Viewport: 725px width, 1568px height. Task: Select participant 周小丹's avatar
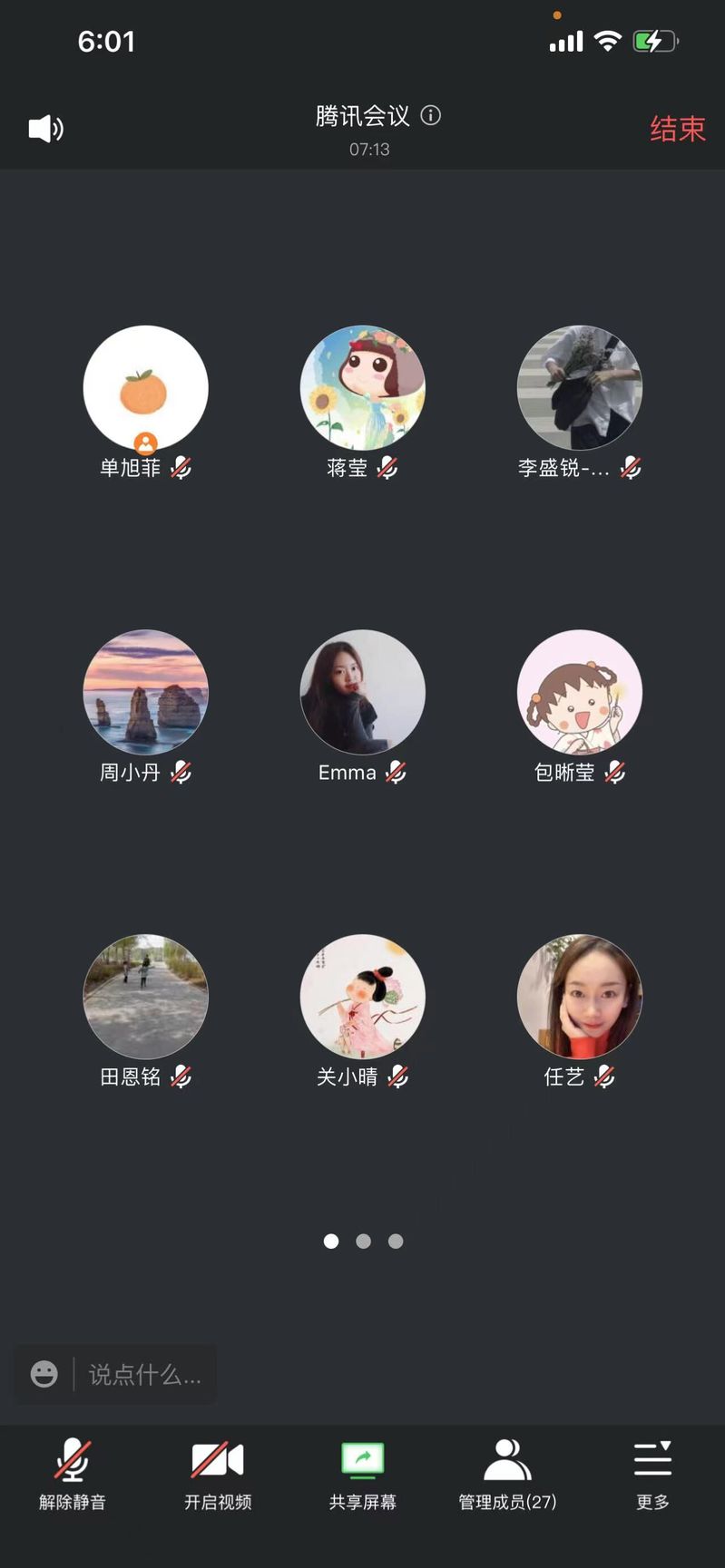(x=145, y=692)
